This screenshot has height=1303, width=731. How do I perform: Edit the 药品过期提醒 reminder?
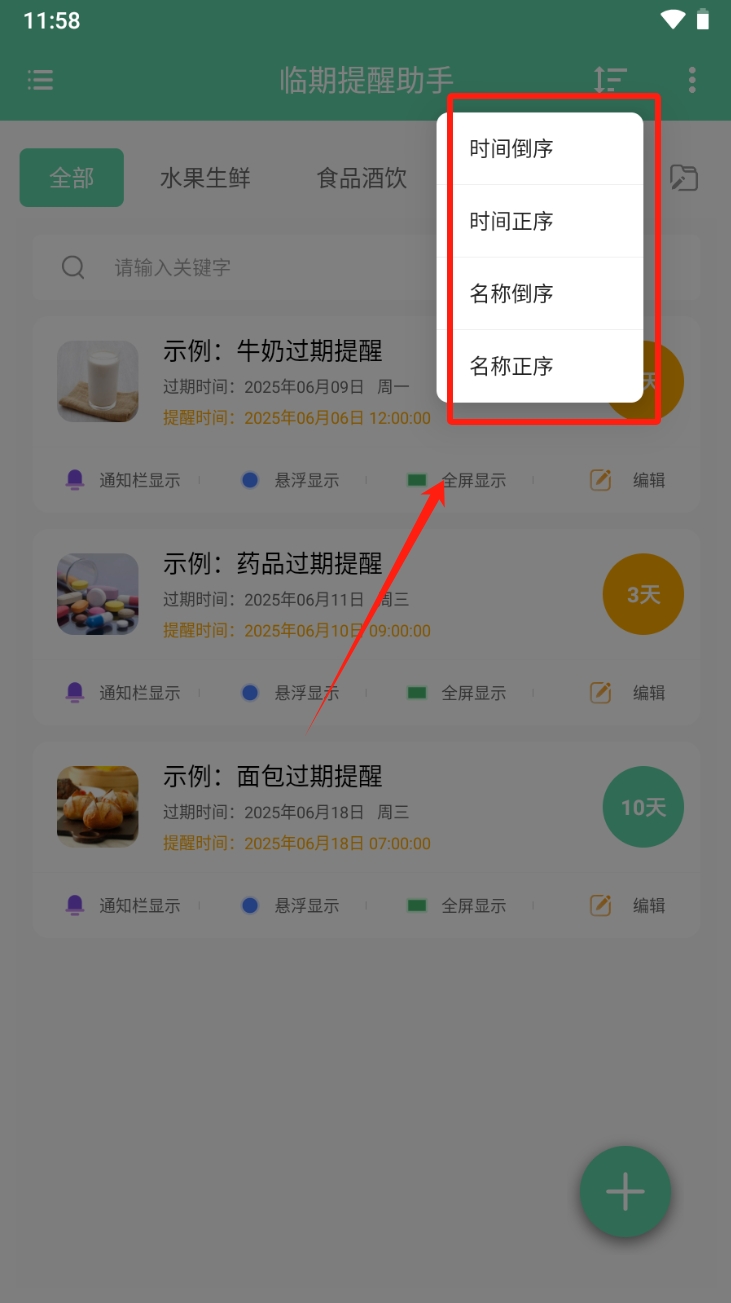(x=628, y=692)
